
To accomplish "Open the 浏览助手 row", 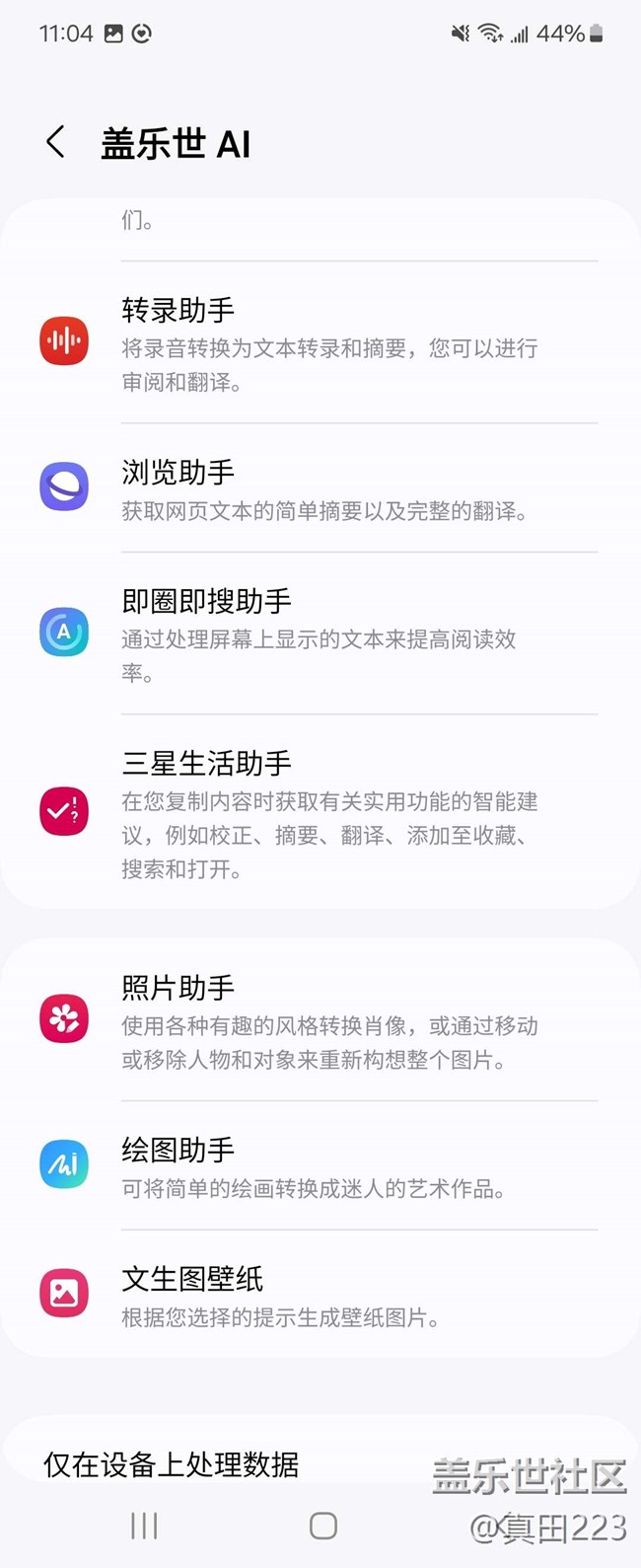I will (x=320, y=487).
